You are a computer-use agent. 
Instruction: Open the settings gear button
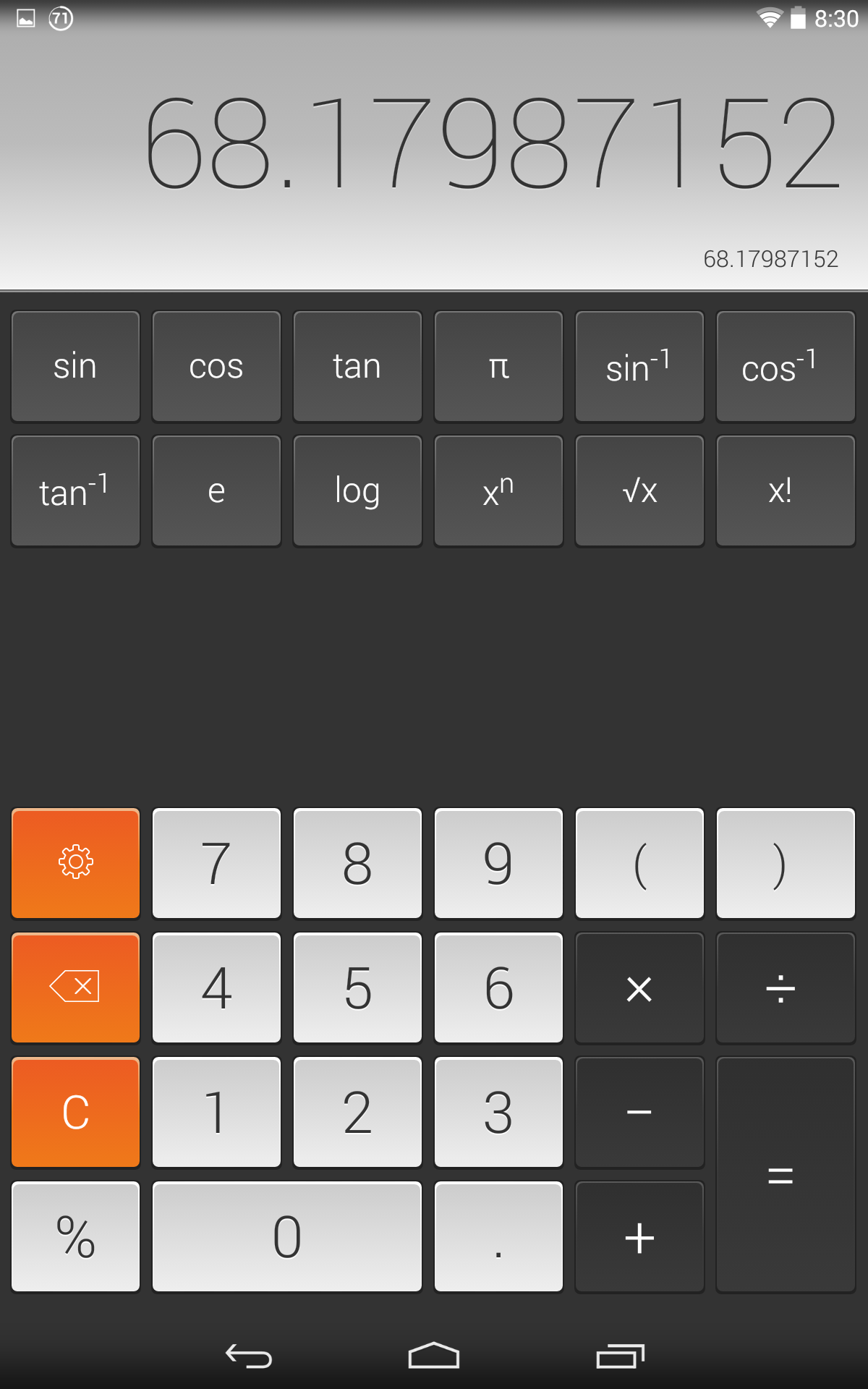[x=76, y=863]
